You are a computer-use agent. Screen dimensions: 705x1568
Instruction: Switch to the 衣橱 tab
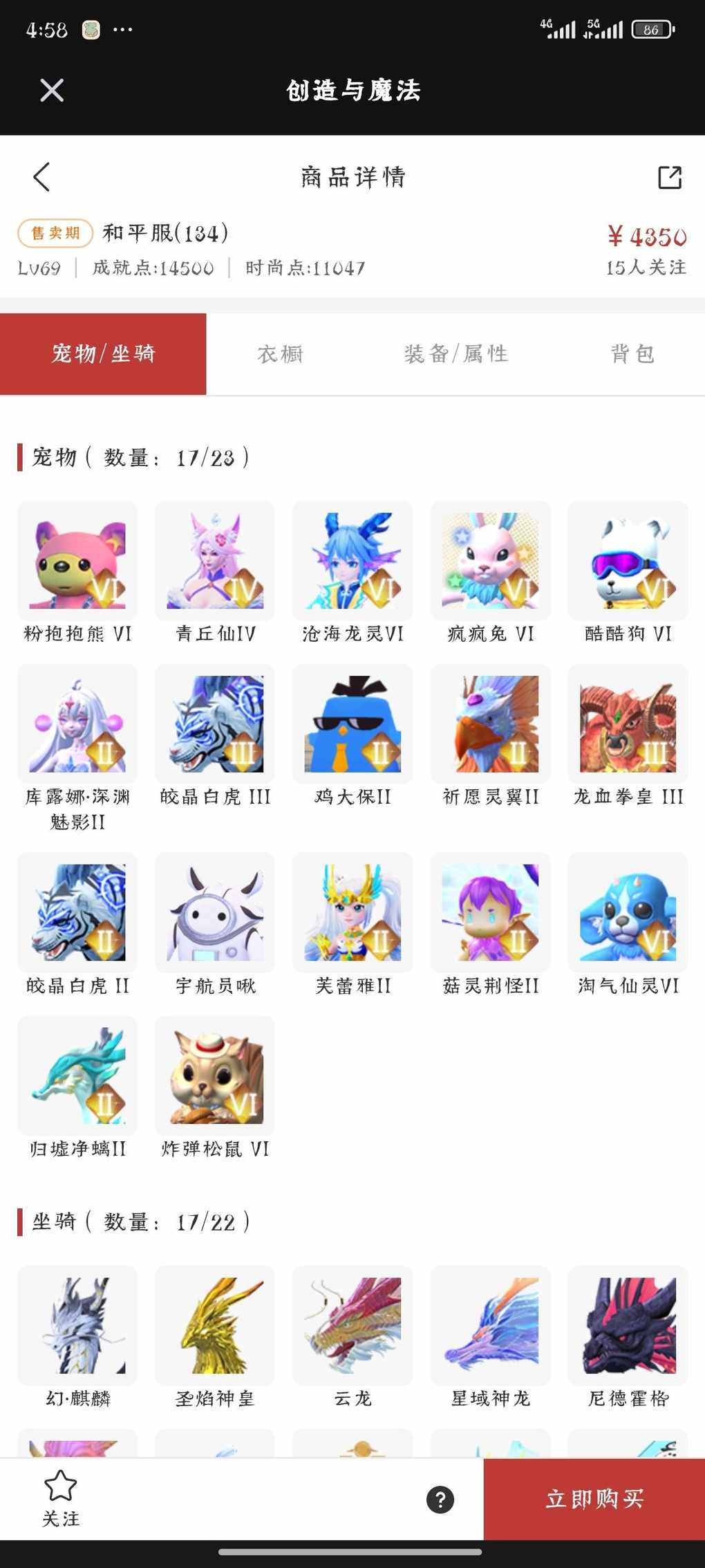280,354
